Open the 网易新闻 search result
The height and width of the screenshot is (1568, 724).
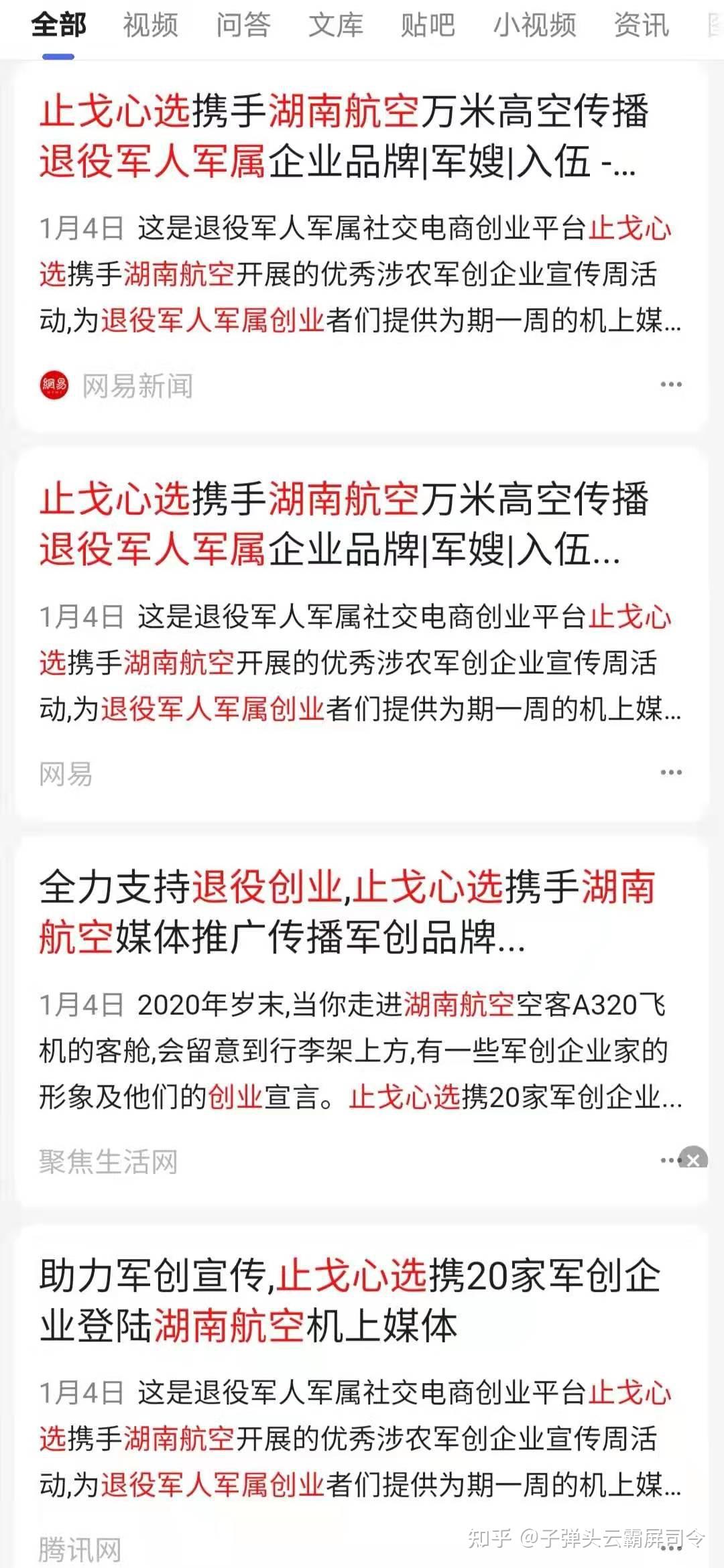[x=343, y=136]
